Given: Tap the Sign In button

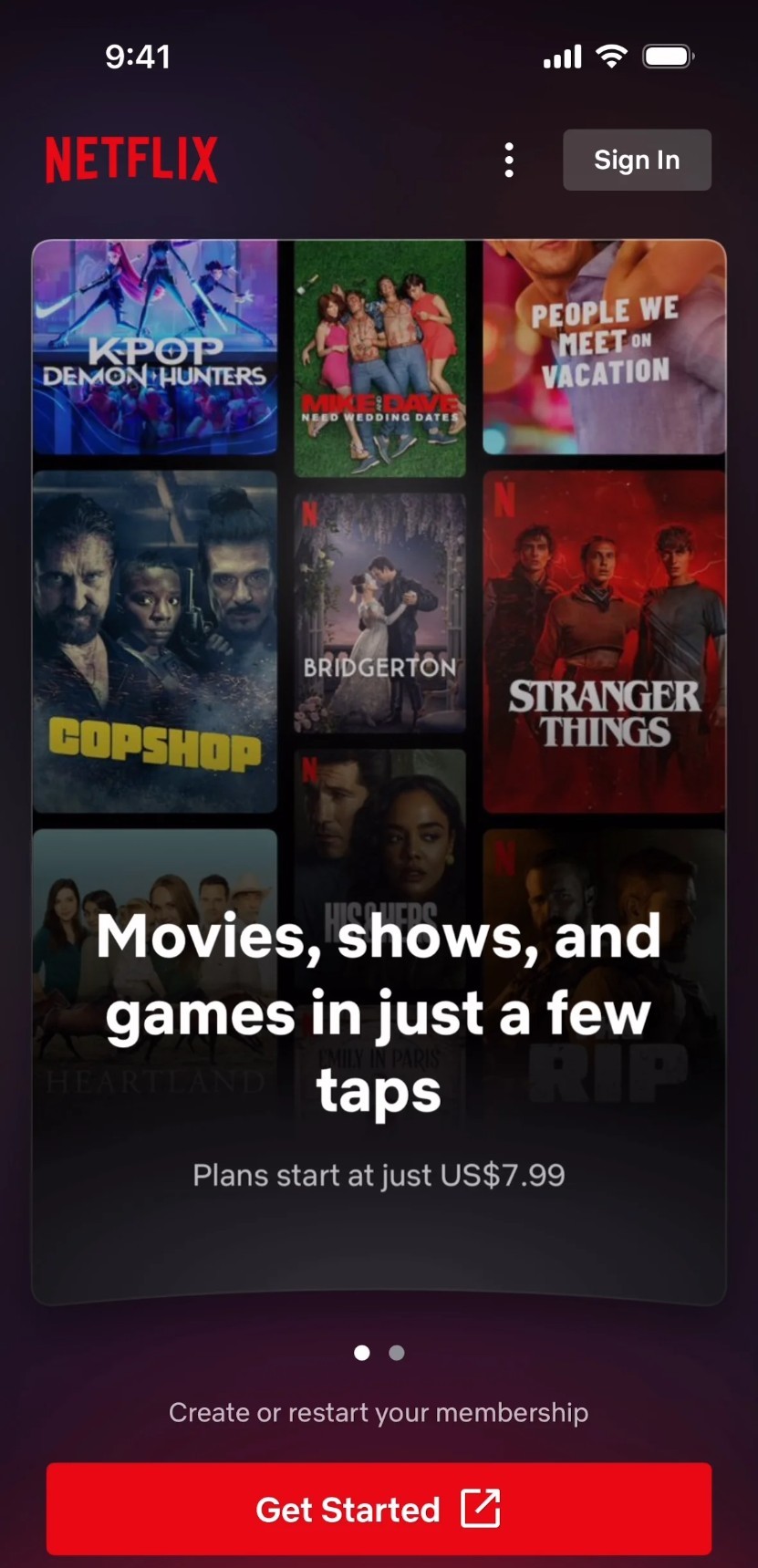Looking at the screenshot, I should pos(637,160).
